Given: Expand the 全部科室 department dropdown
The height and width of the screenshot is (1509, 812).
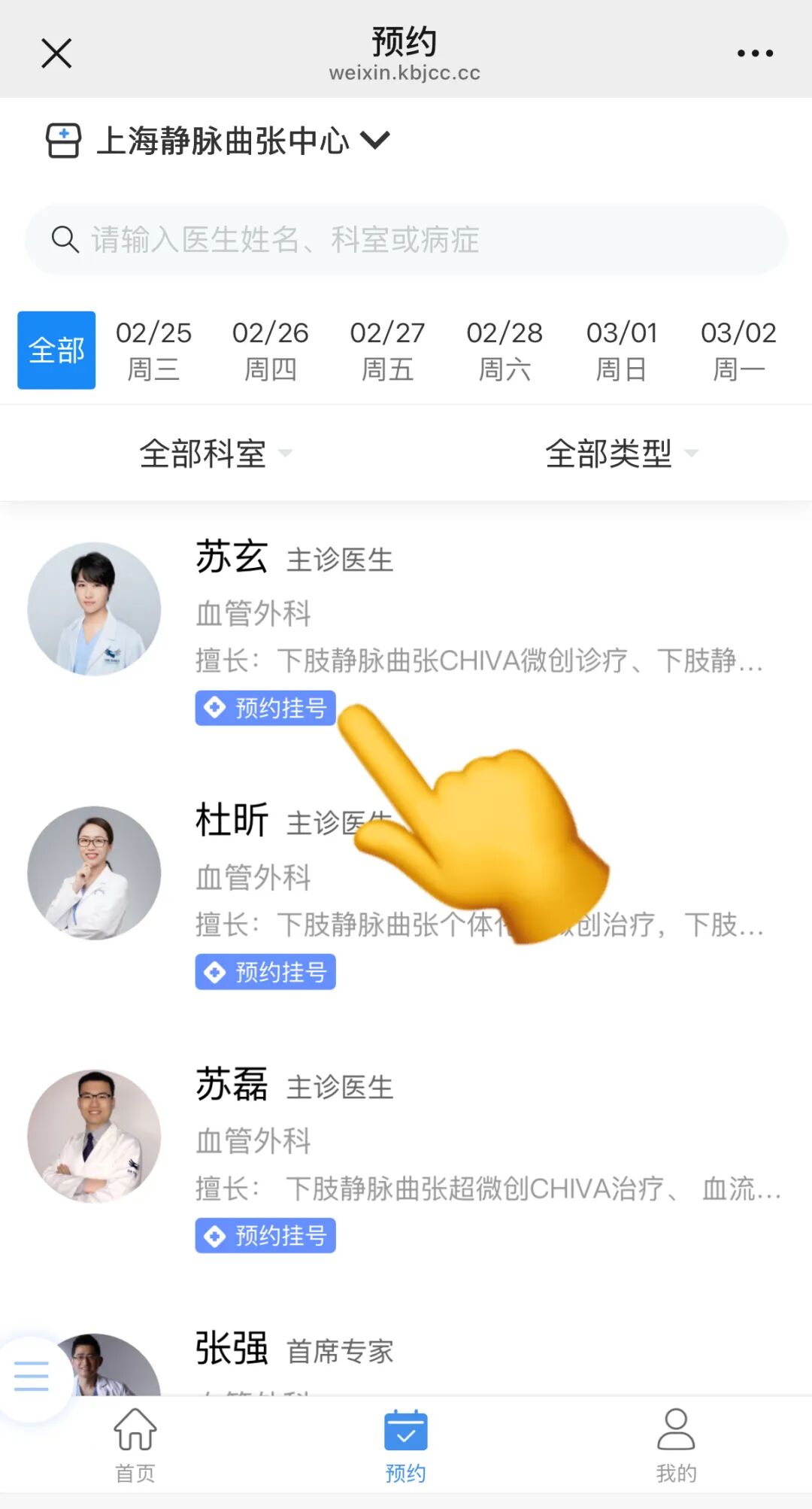Looking at the screenshot, I should click(214, 453).
